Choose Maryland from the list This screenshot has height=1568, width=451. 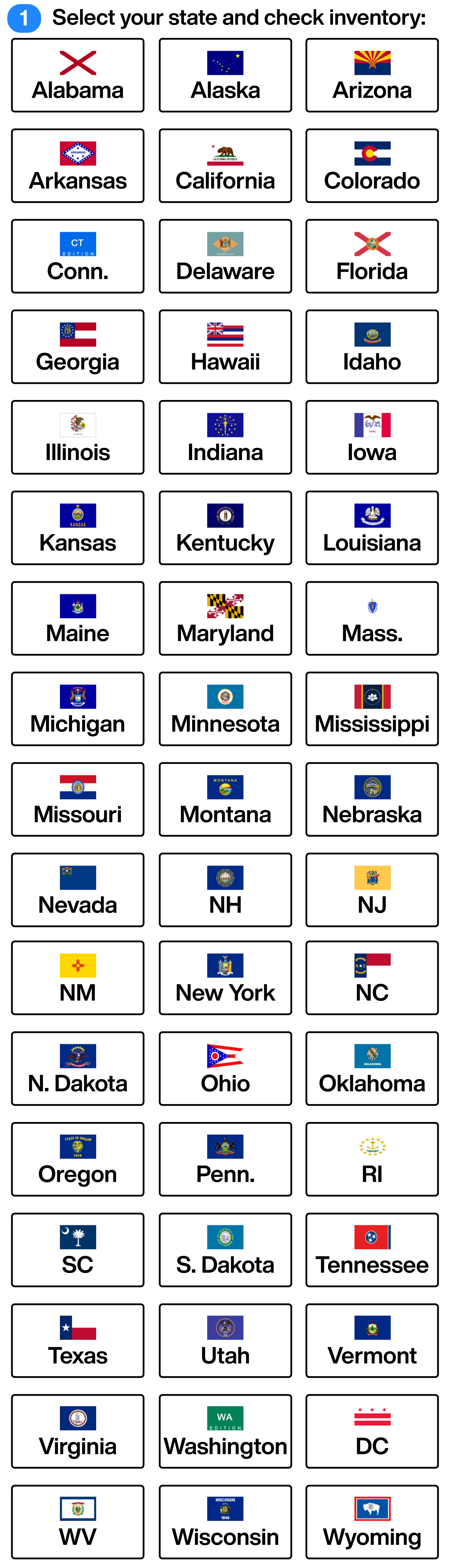tap(225, 618)
